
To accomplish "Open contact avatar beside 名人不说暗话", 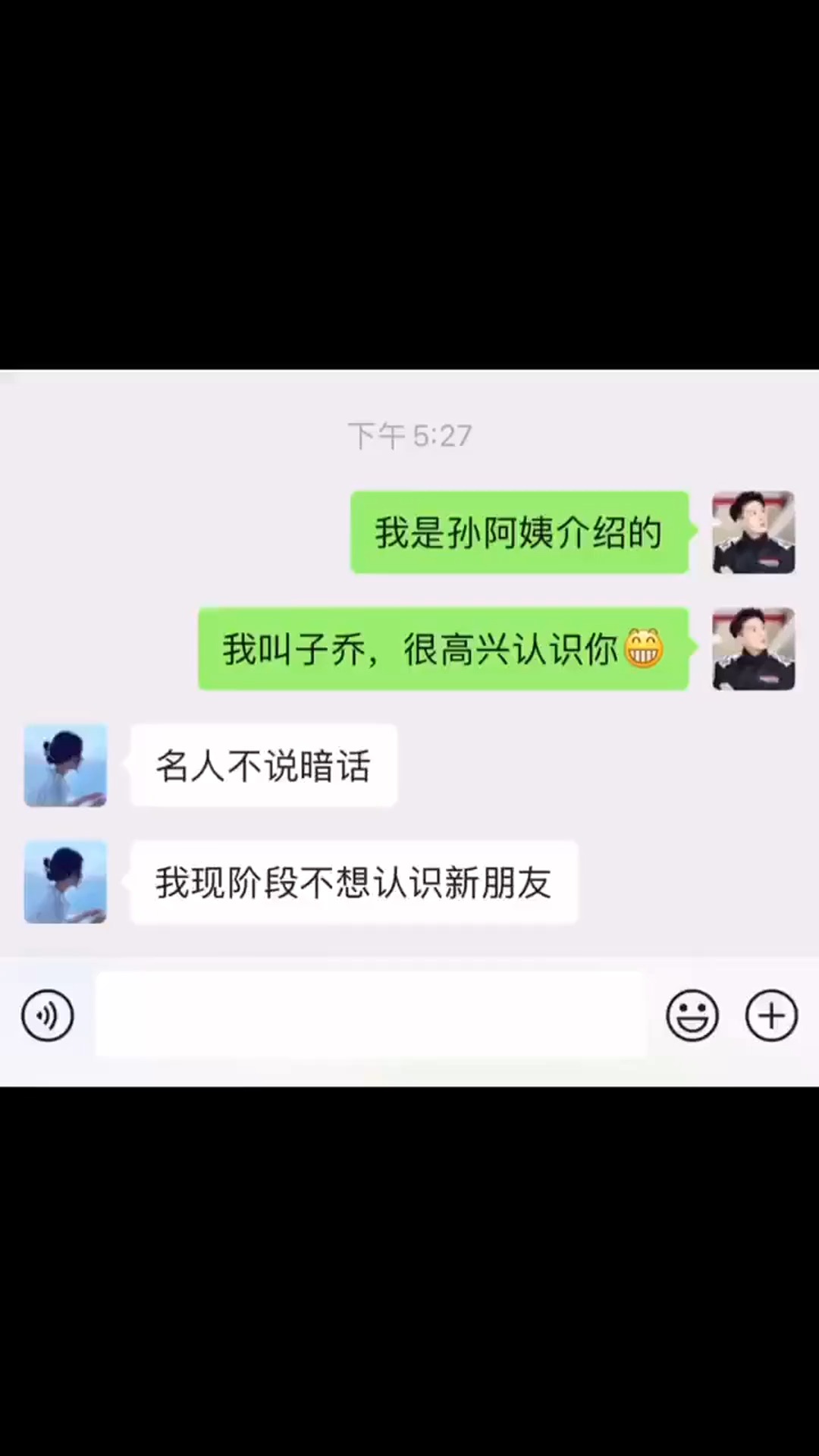I will point(65,765).
